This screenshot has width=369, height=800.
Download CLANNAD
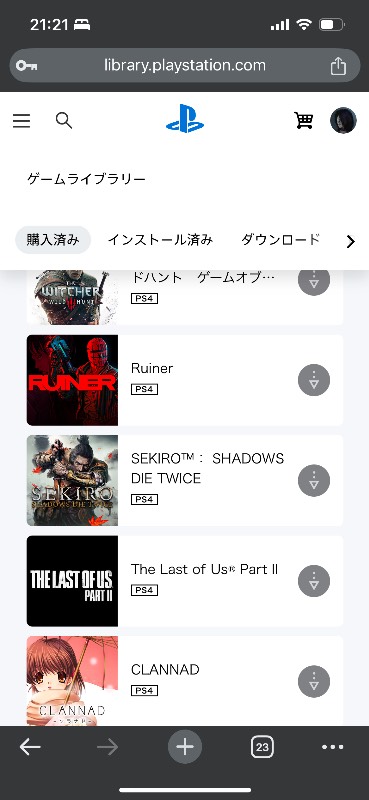(314, 682)
